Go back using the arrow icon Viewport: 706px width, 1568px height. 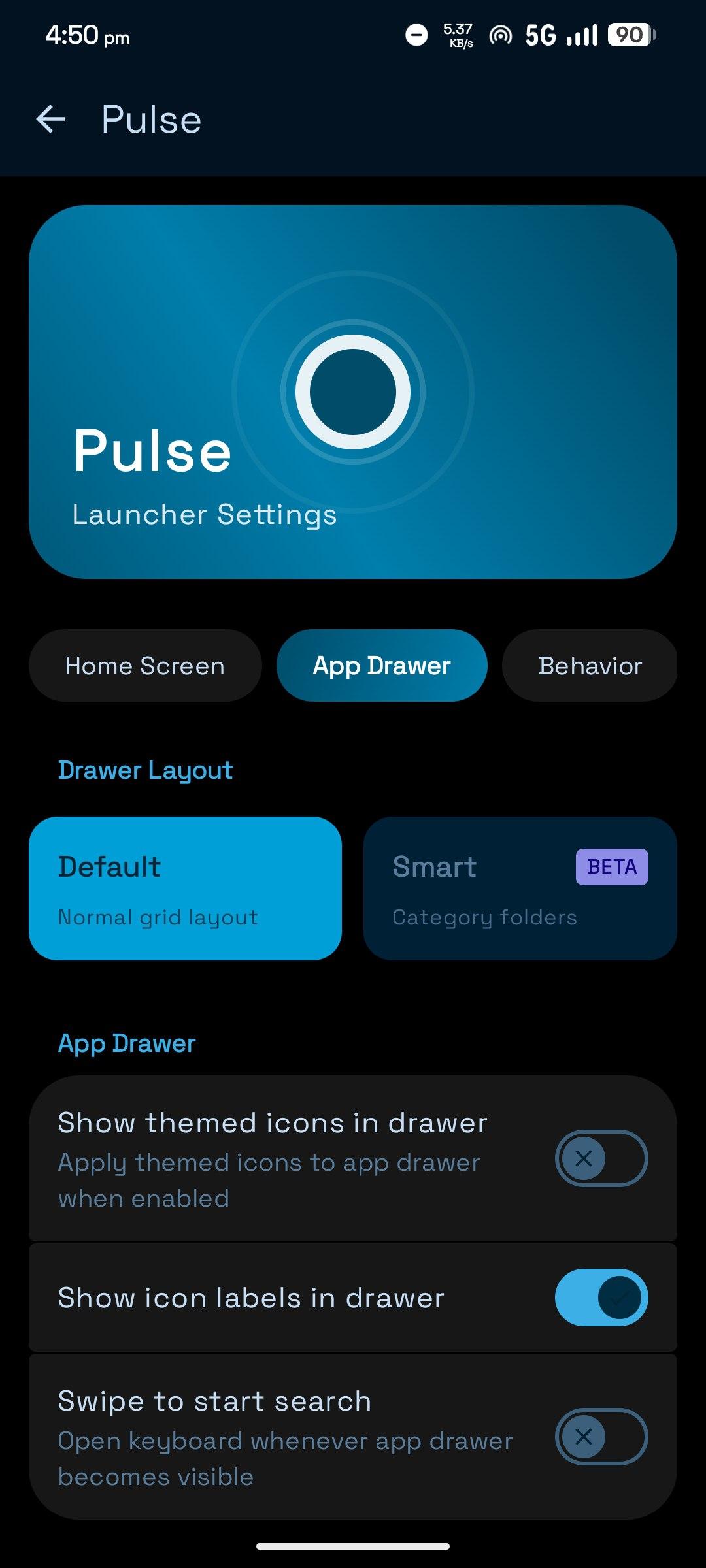tap(50, 120)
